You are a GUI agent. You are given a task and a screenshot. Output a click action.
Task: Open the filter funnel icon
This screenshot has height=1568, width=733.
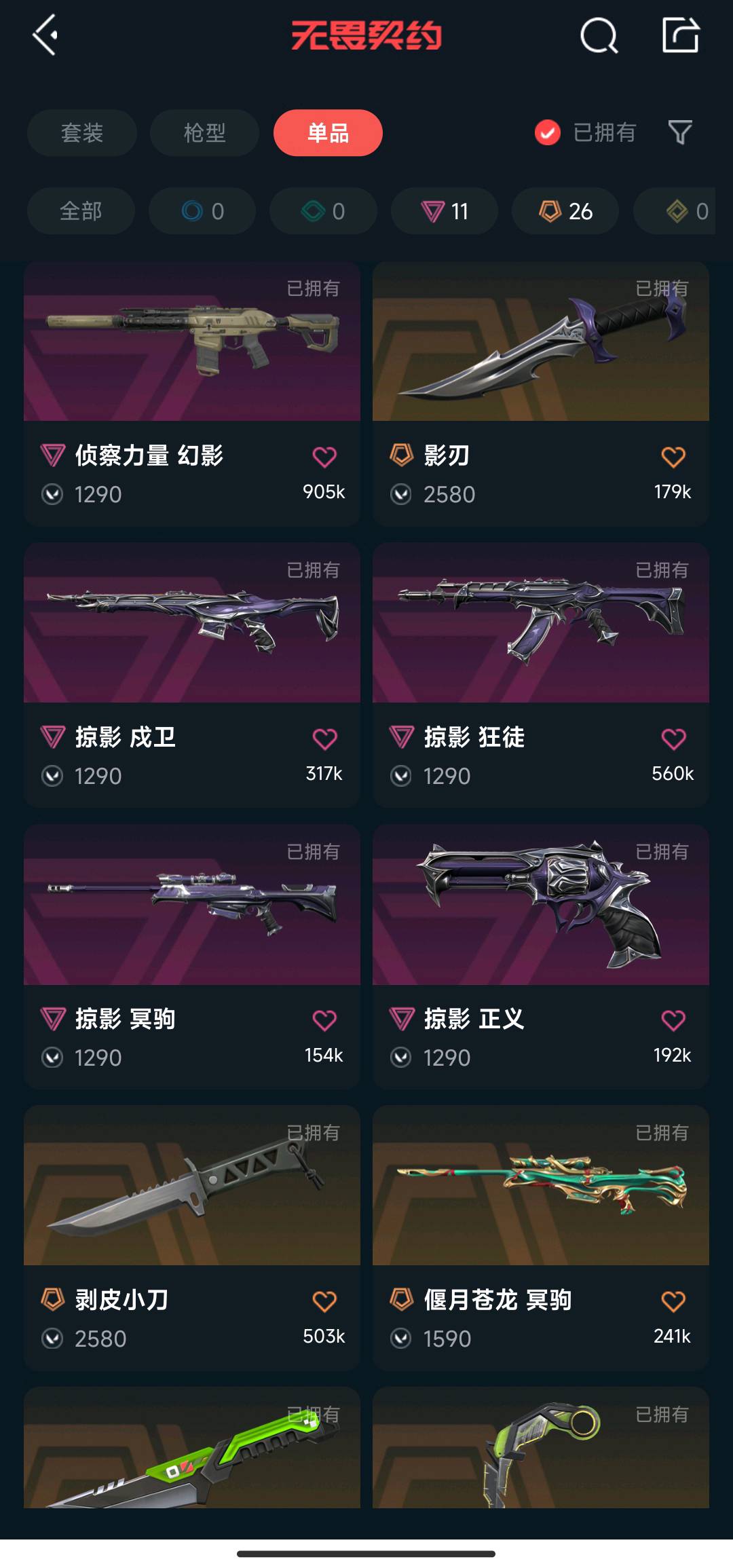[679, 133]
